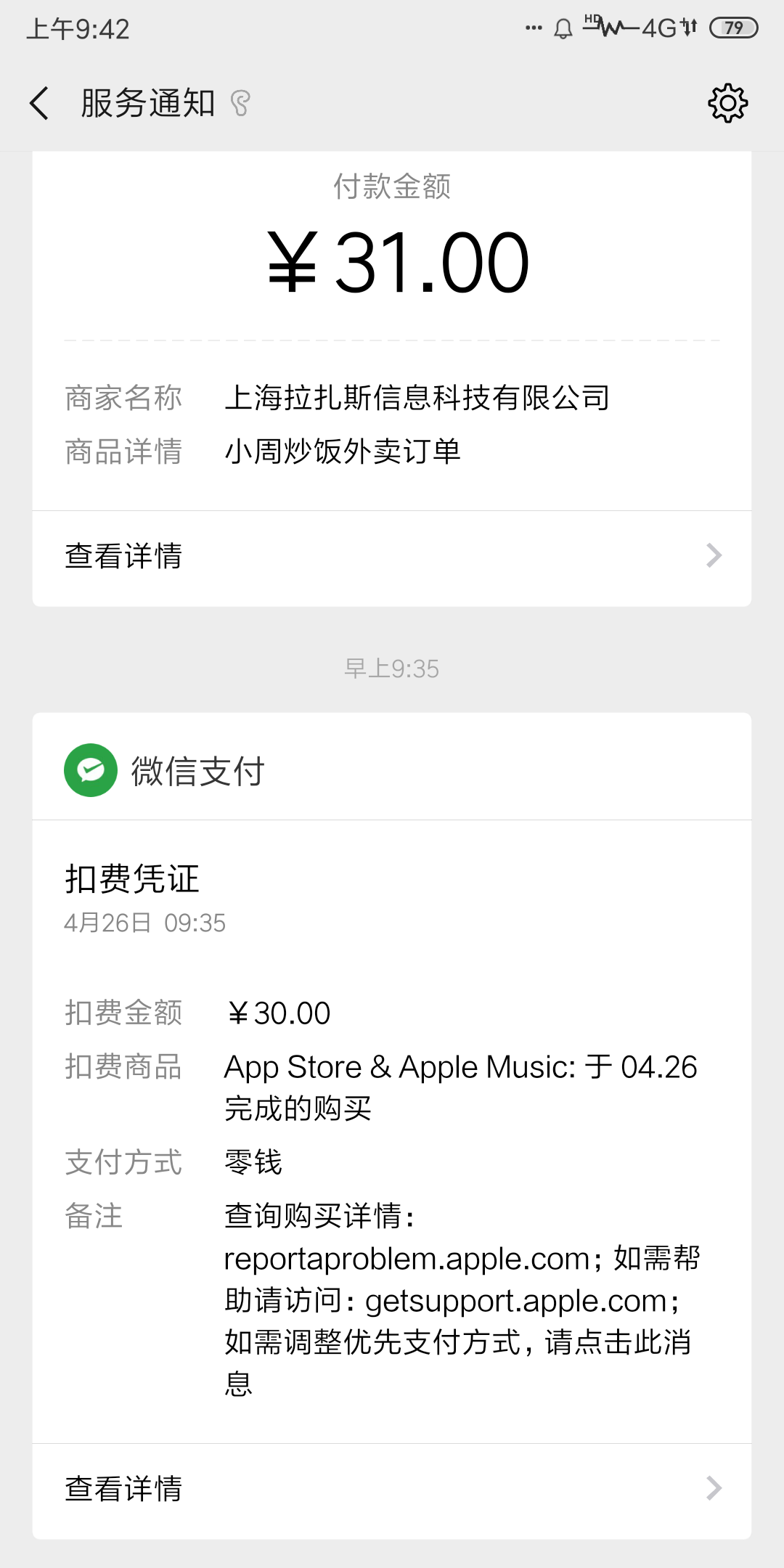Go back from 服务通知
This screenshot has height=1568, width=784.
(x=40, y=103)
